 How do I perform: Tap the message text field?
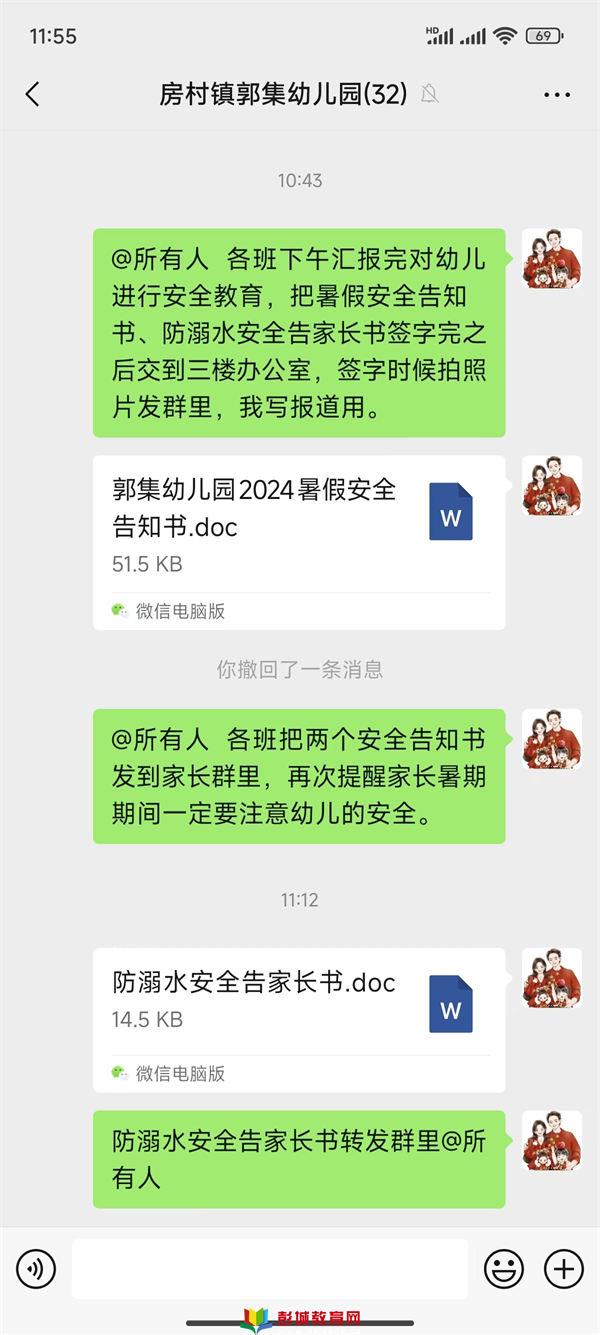(x=269, y=1269)
